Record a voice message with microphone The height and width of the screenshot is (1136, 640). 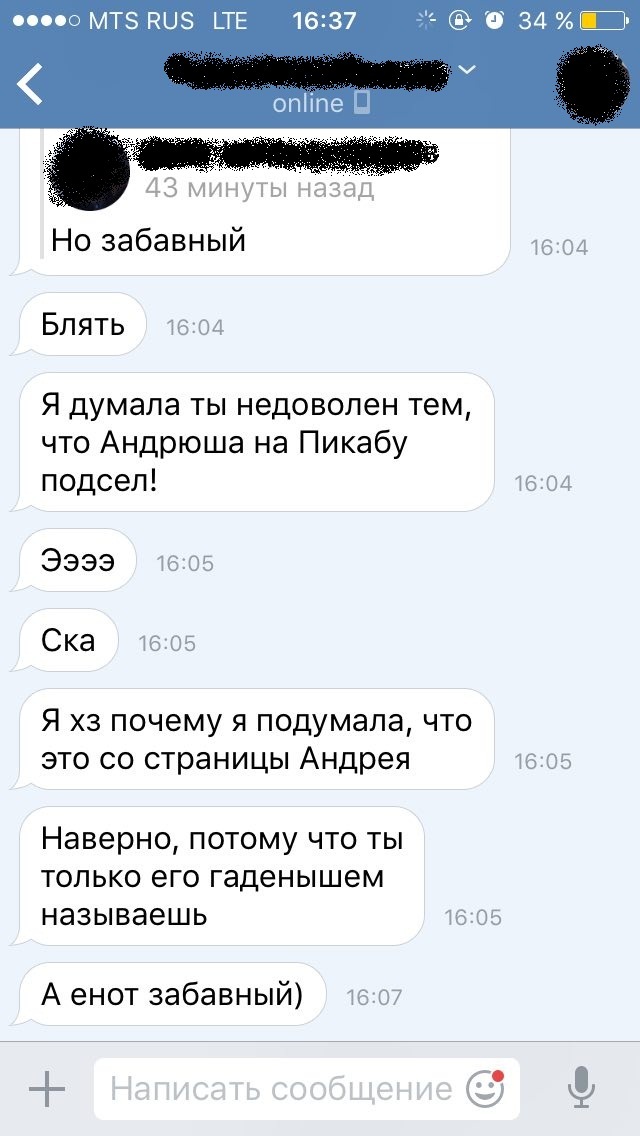point(581,1089)
